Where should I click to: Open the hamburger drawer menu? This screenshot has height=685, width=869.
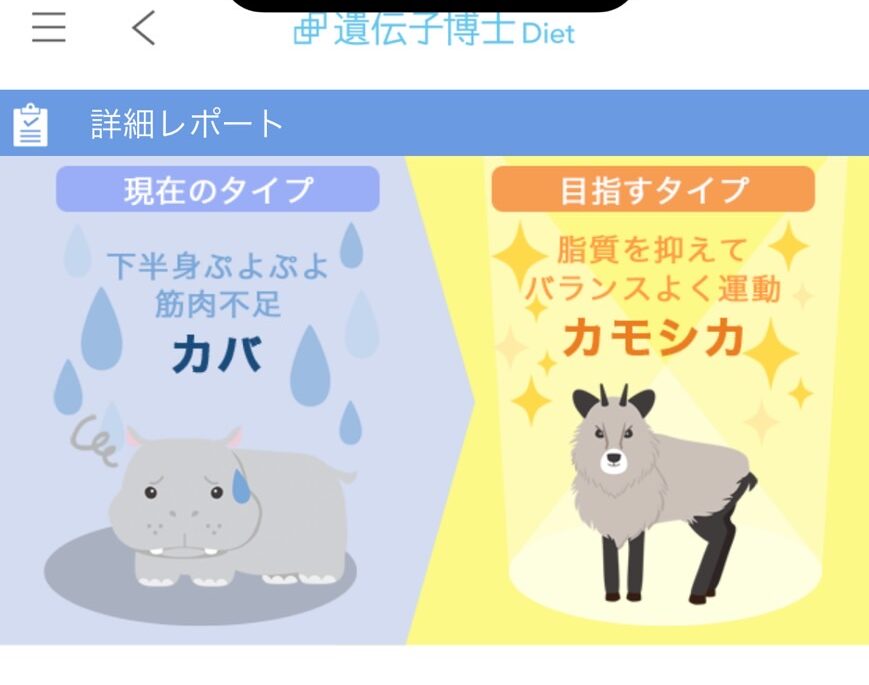point(48,28)
